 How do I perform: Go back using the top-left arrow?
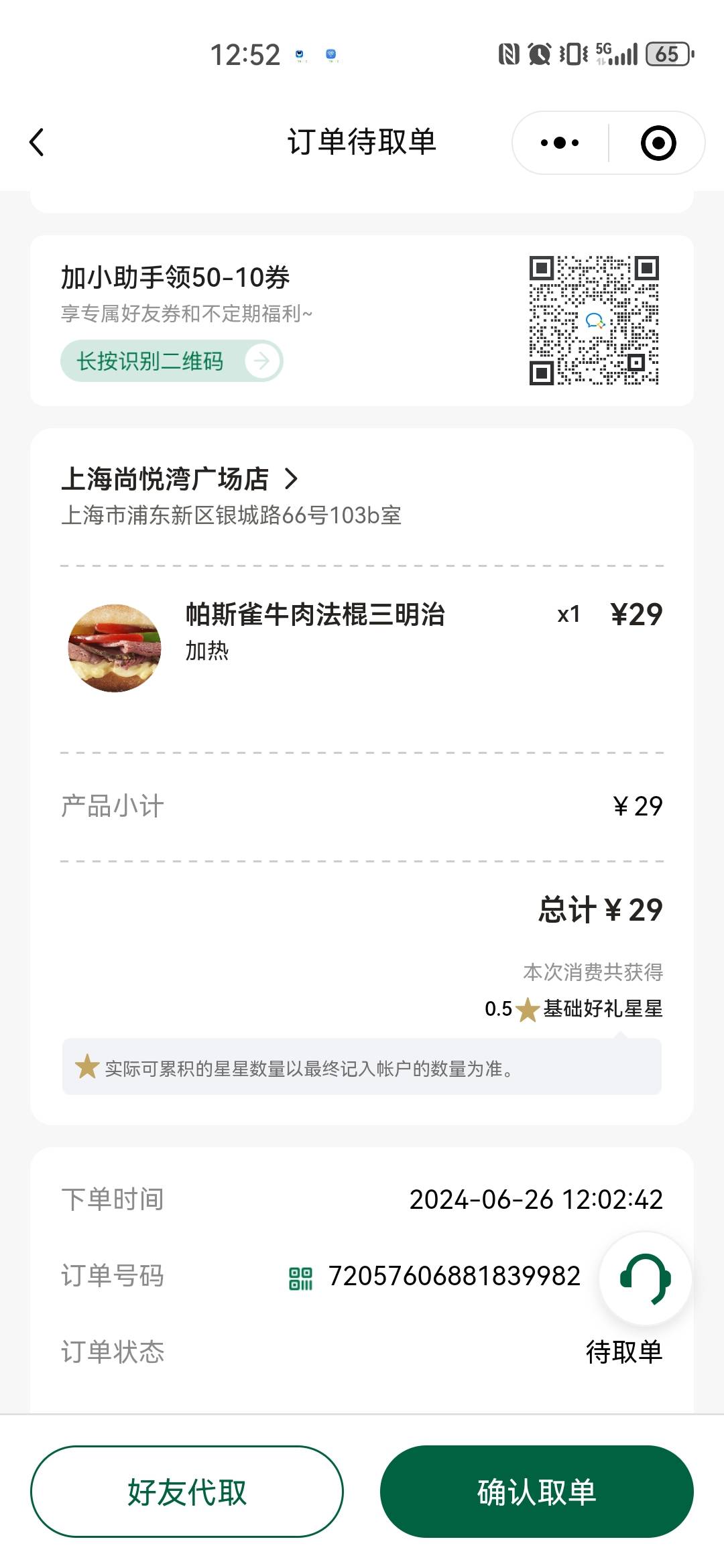click(38, 142)
